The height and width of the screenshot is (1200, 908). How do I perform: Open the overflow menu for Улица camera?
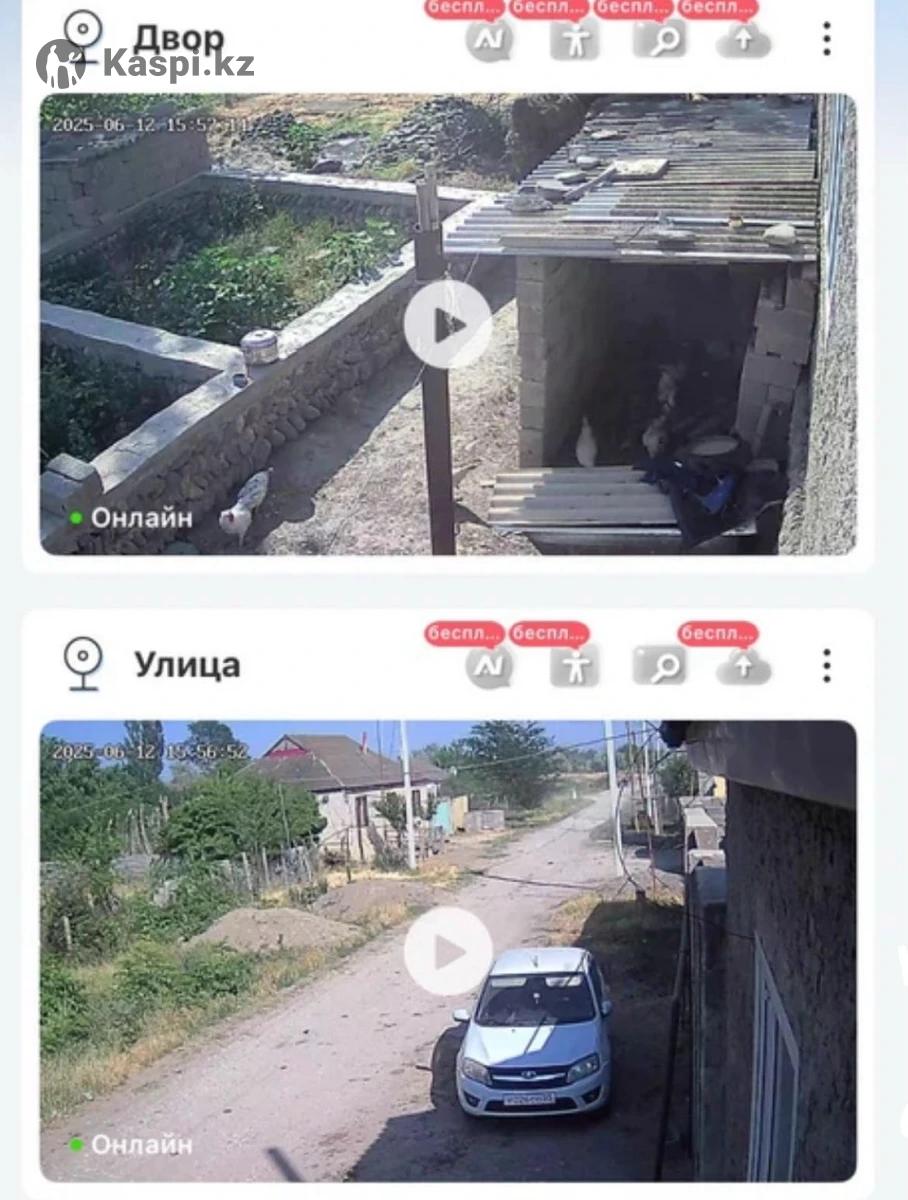click(826, 665)
